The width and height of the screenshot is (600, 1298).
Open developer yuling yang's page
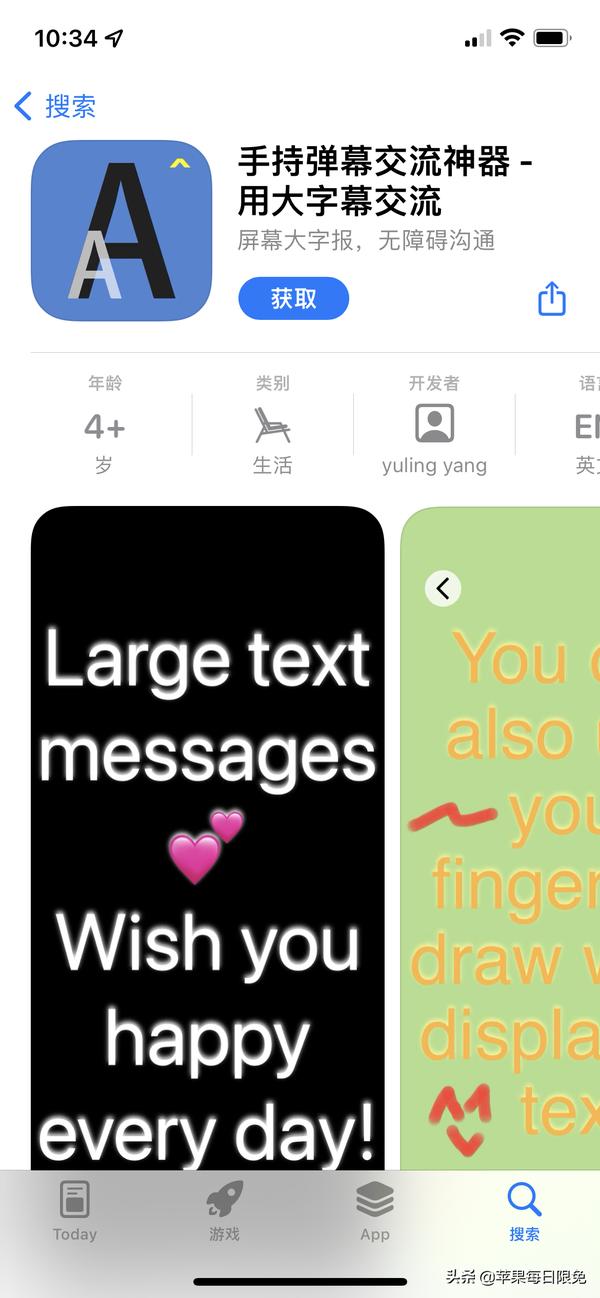[434, 425]
